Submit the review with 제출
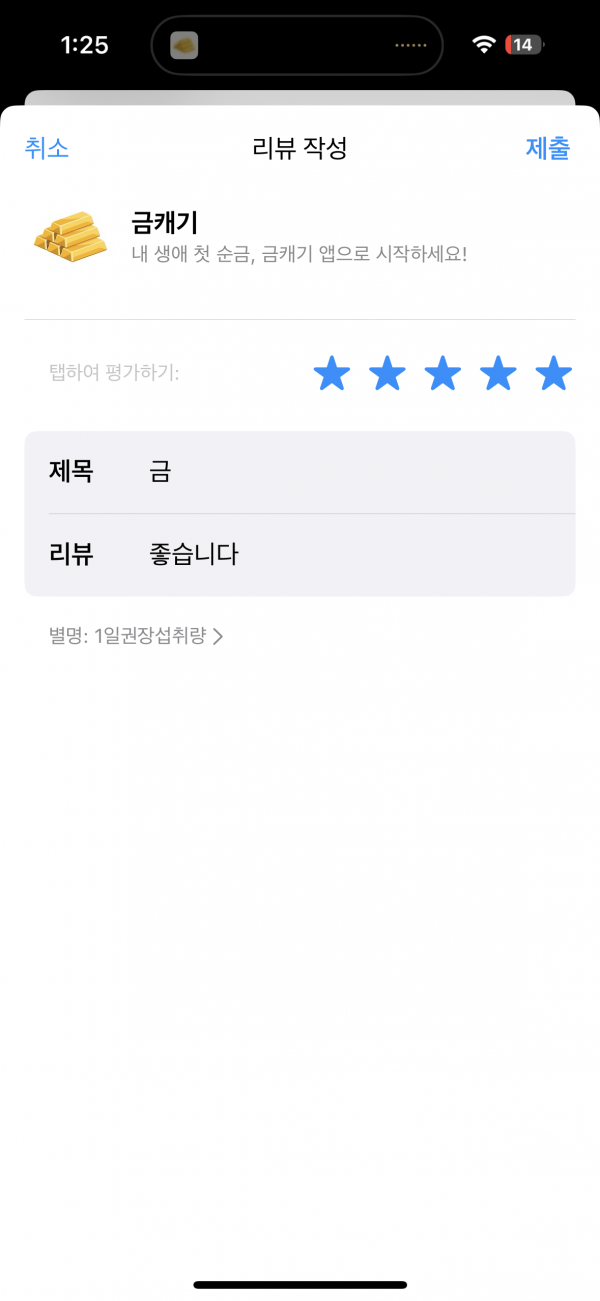This screenshot has height=1301, width=600. click(x=548, y=149)
